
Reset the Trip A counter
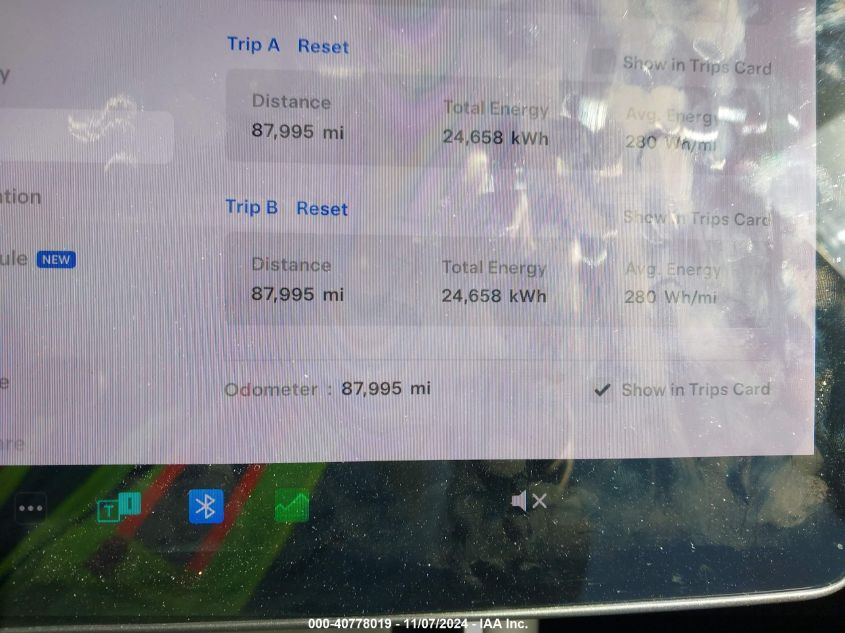323,46
